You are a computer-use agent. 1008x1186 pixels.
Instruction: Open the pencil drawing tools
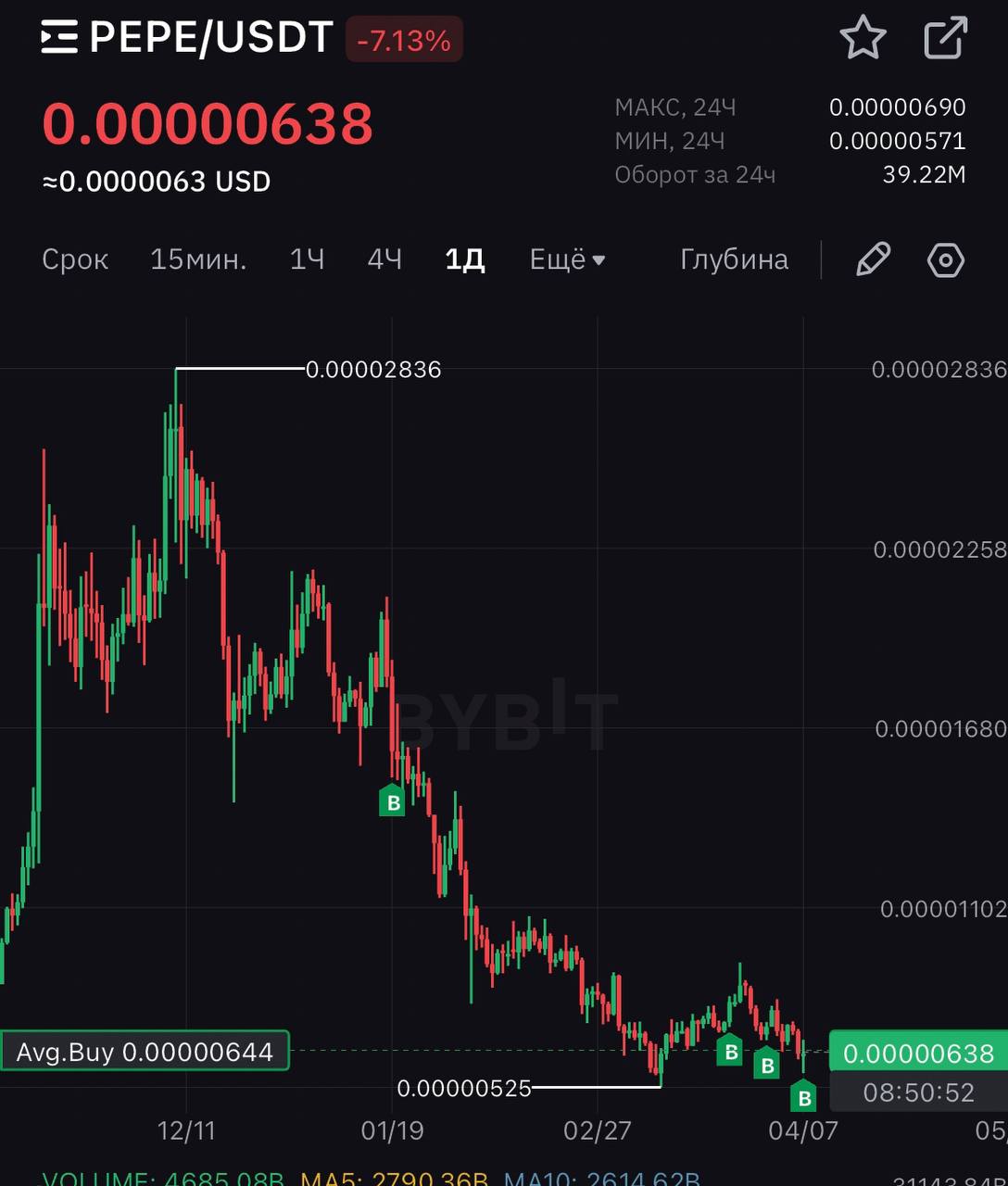tap(873, 259)
